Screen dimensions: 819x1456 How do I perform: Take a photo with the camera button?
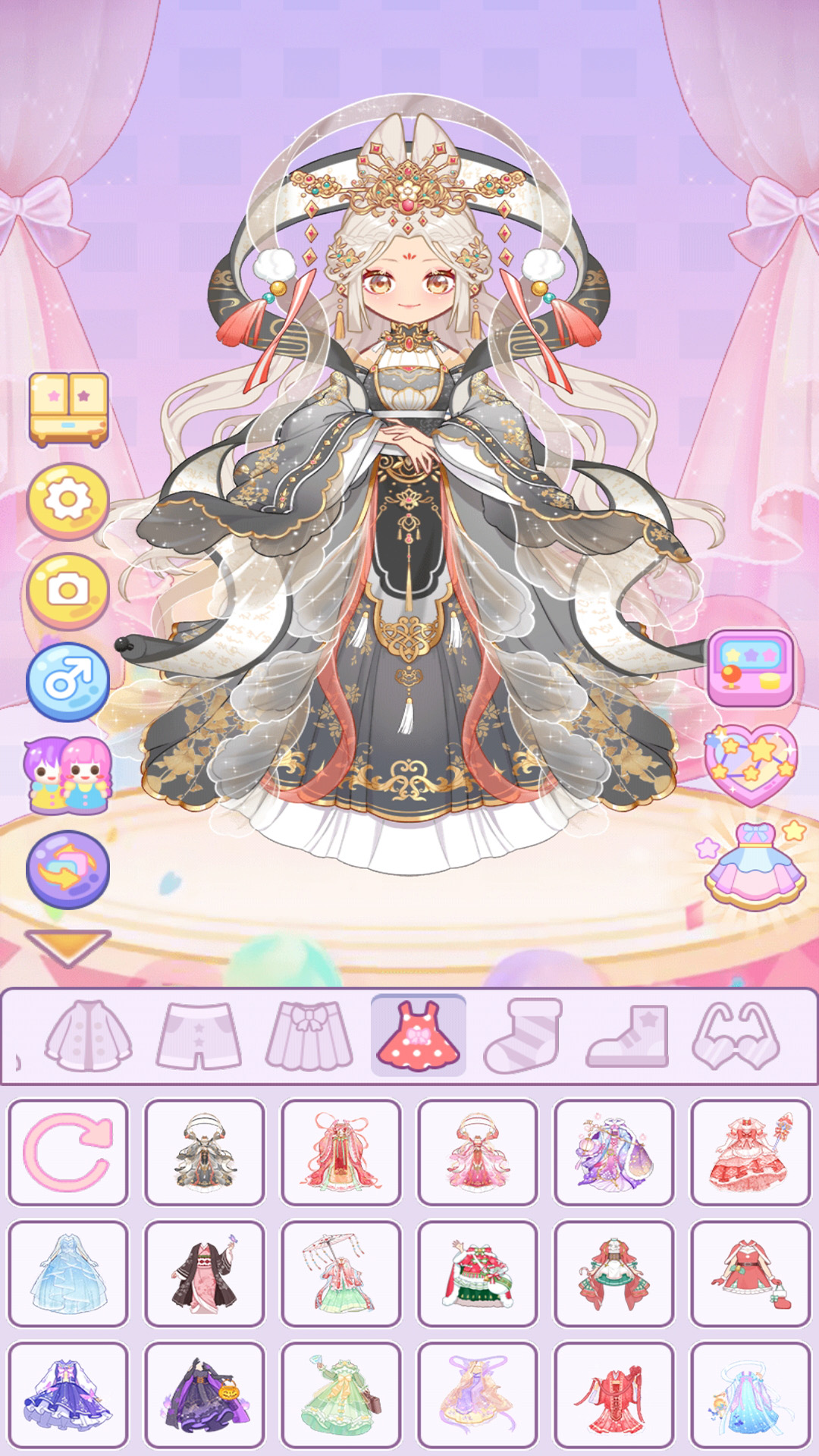coord(68,591)
